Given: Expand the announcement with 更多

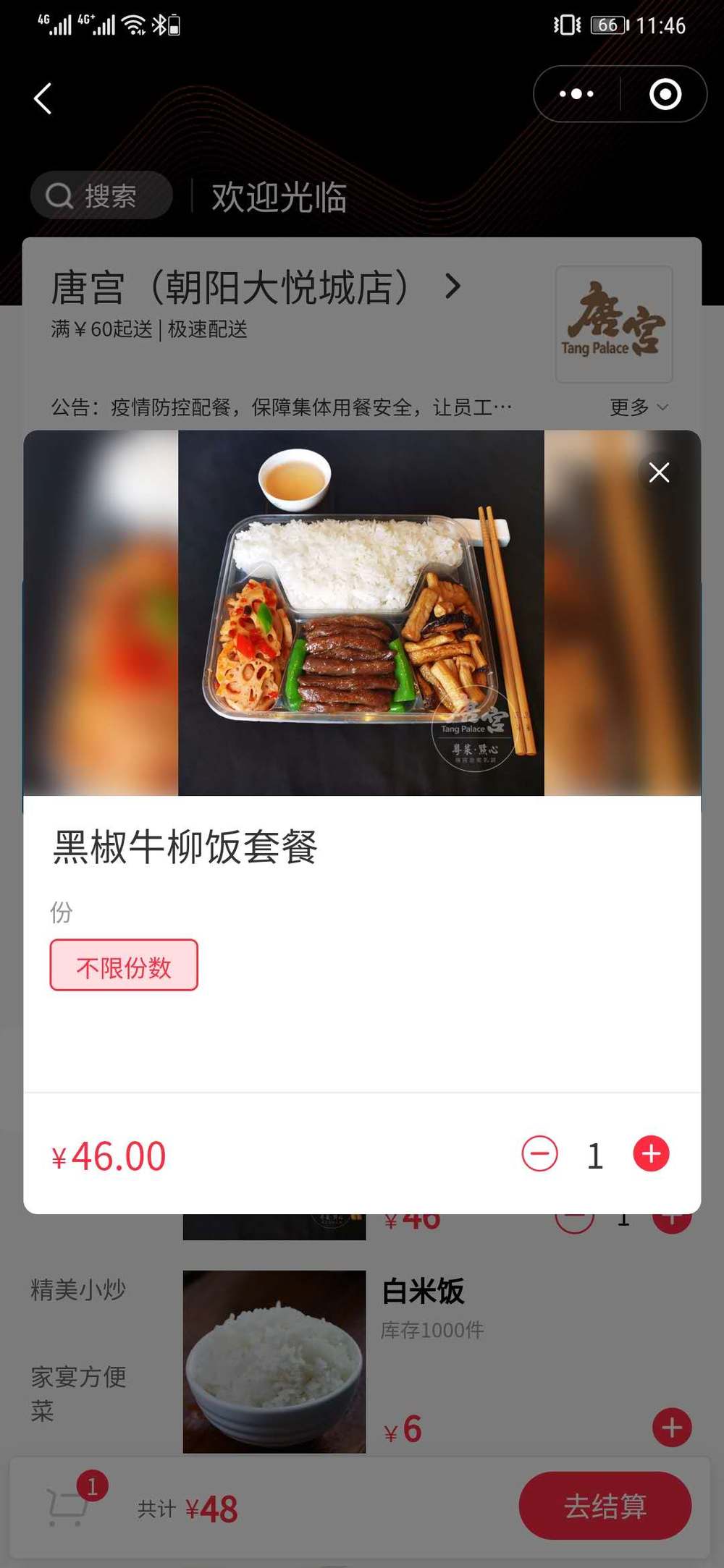Looking at the screenshot, I should (x=638, y=407).
